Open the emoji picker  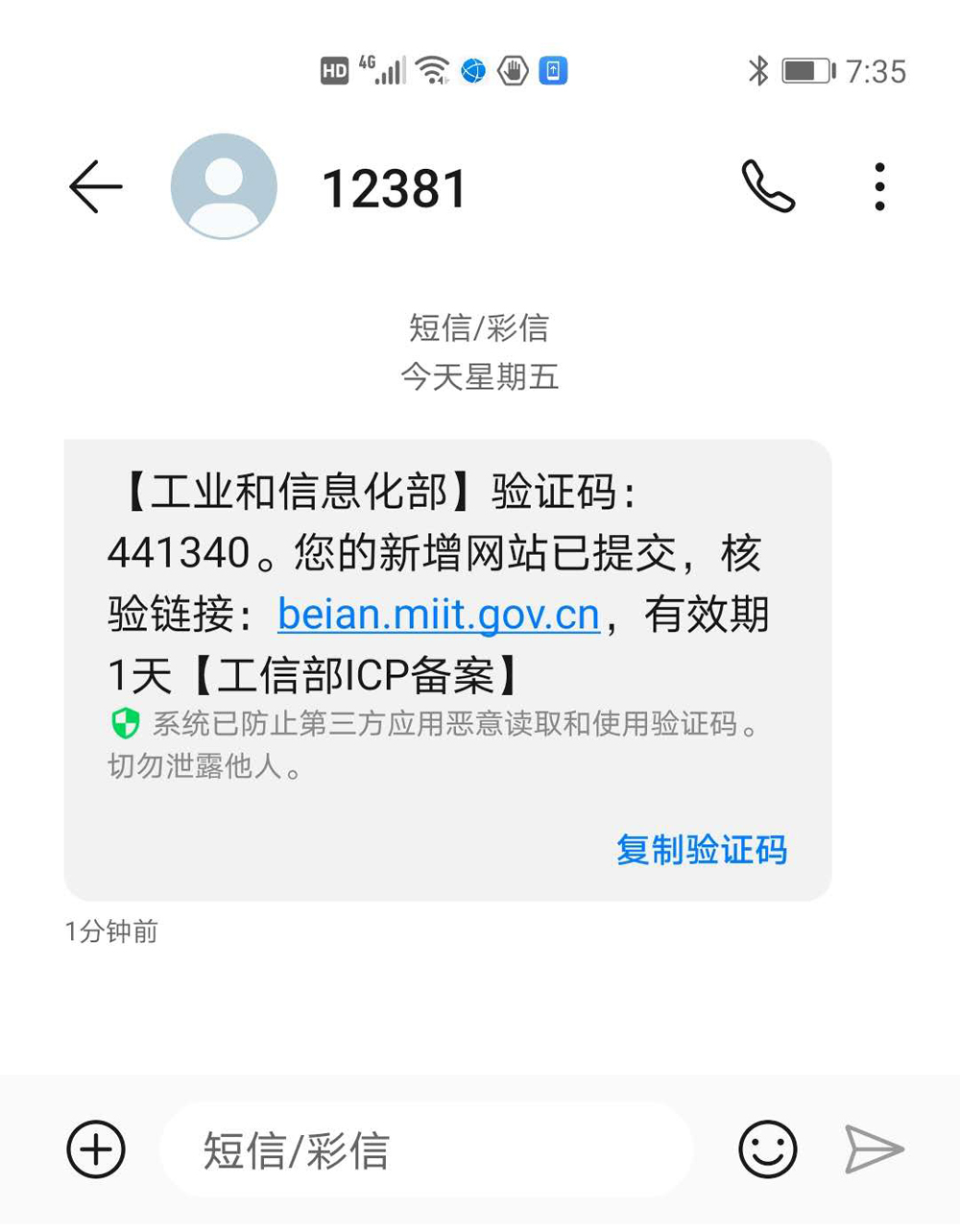pos(767,1149)
